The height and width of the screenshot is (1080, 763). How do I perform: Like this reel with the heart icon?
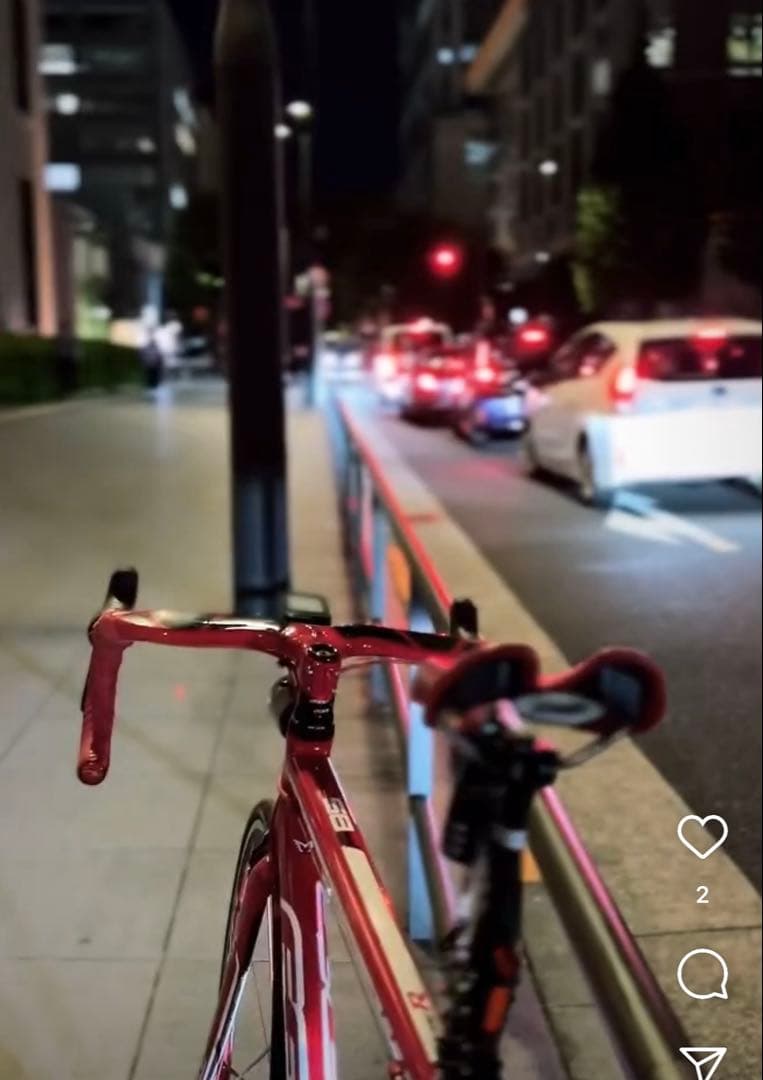click(x=702, y=836)
